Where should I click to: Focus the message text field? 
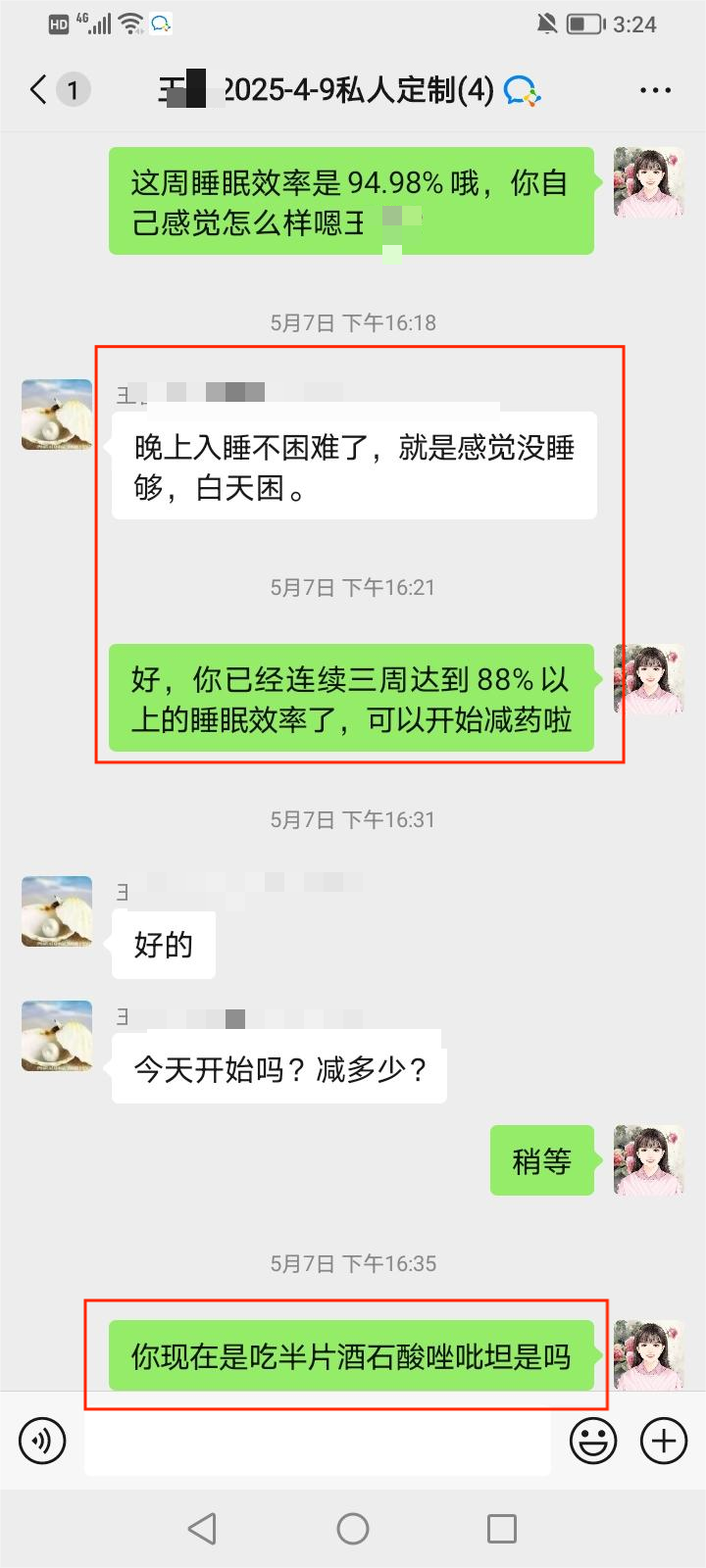click(317, 1442)
